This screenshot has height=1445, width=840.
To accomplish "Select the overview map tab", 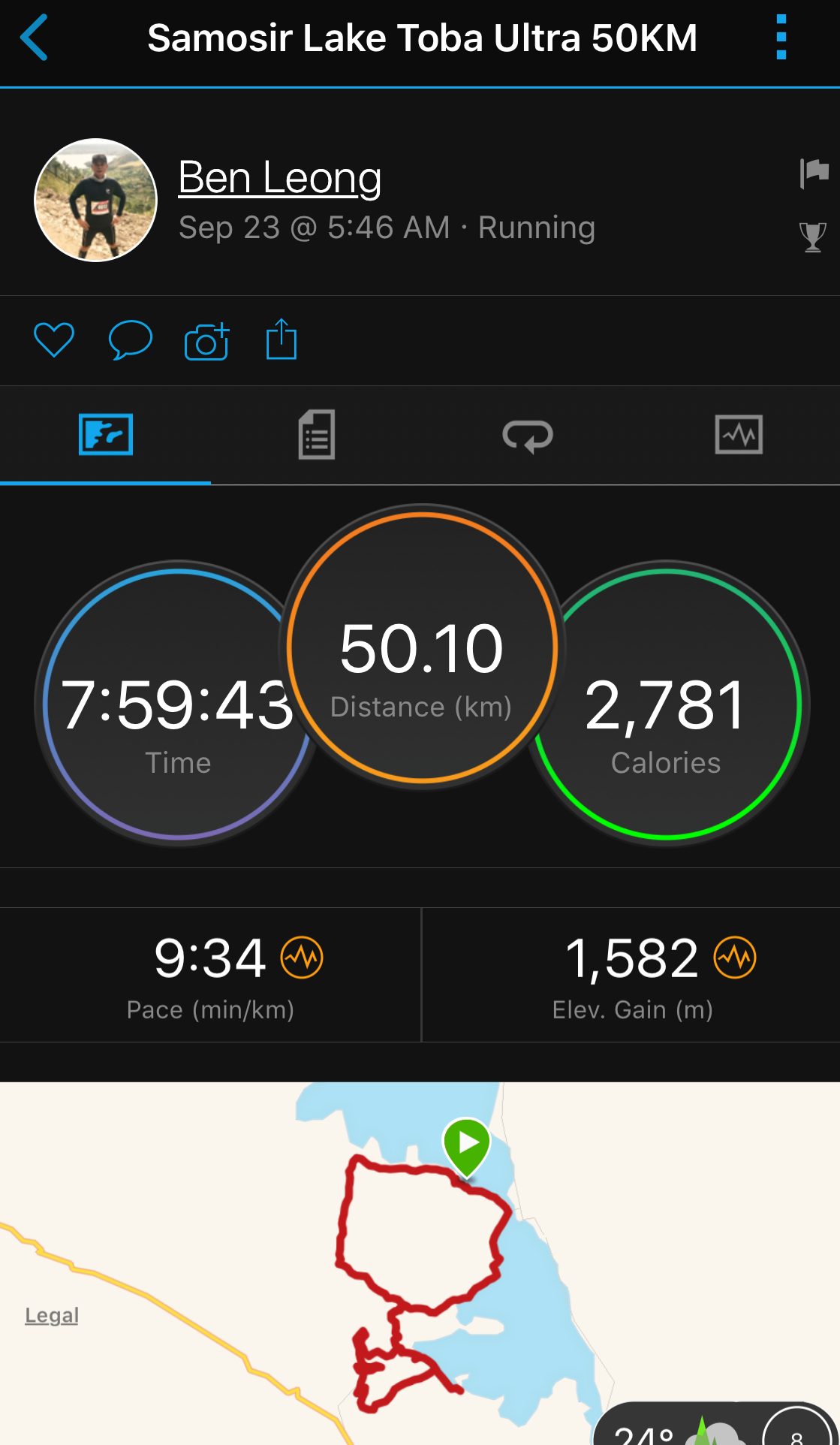I will pos(106,434).
